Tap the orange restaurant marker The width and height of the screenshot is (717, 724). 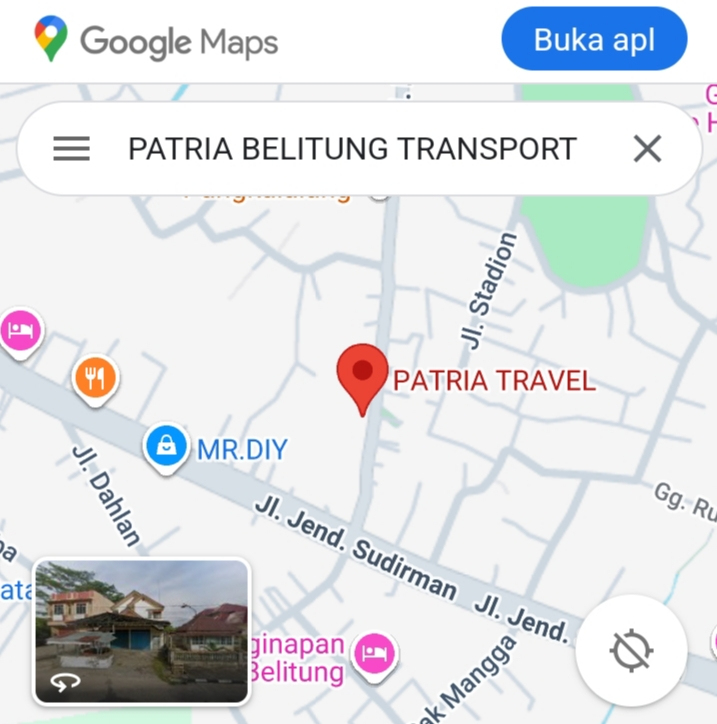[x=96, y=377]
